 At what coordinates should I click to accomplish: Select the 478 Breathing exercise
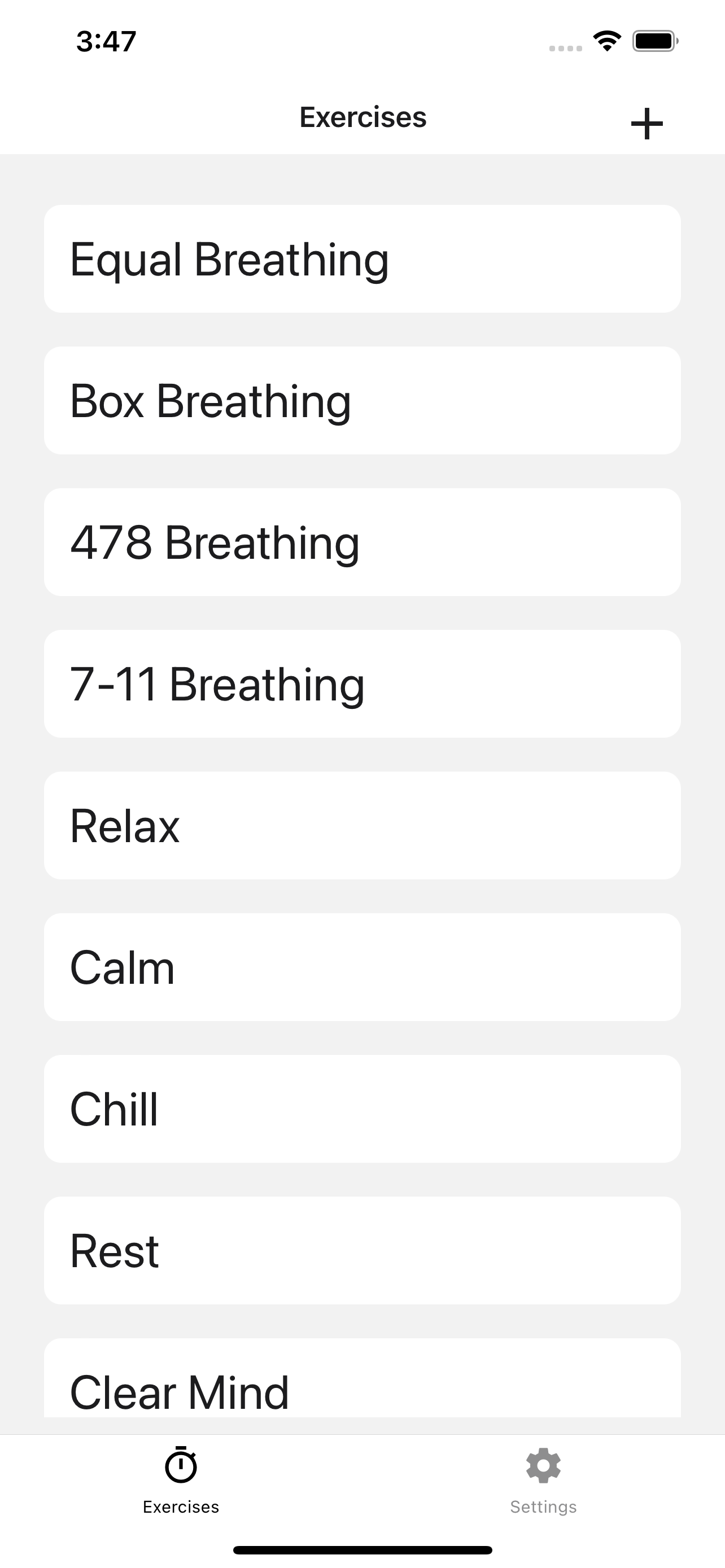tap(362, 542)
